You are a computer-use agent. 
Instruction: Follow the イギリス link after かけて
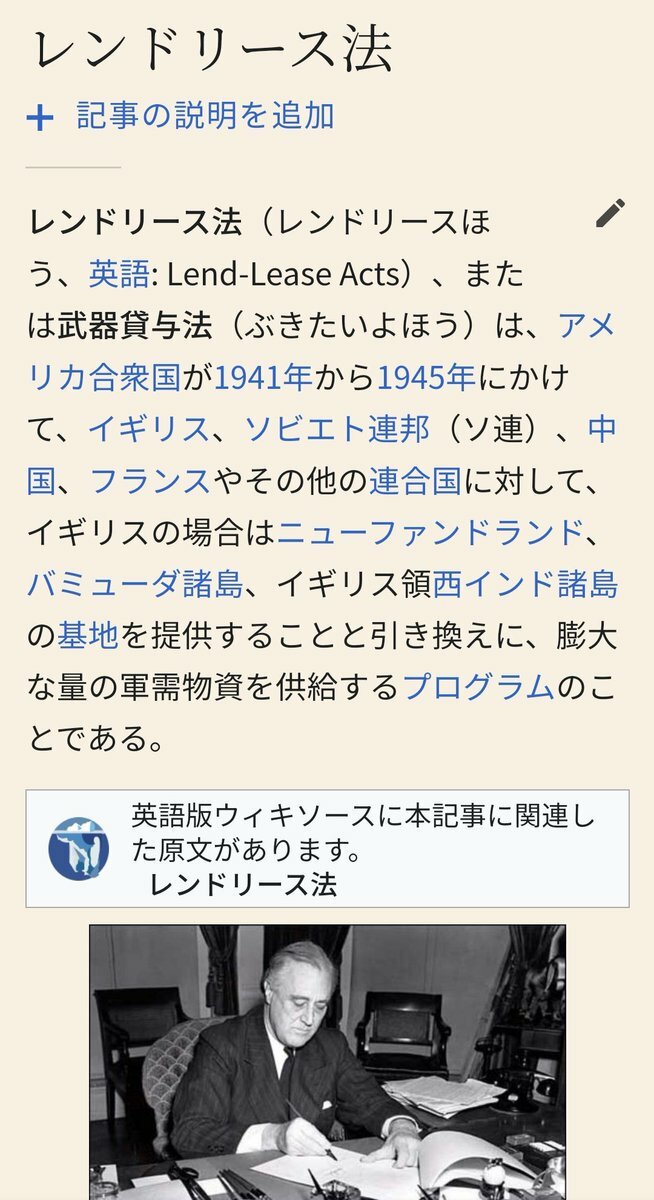149,429
